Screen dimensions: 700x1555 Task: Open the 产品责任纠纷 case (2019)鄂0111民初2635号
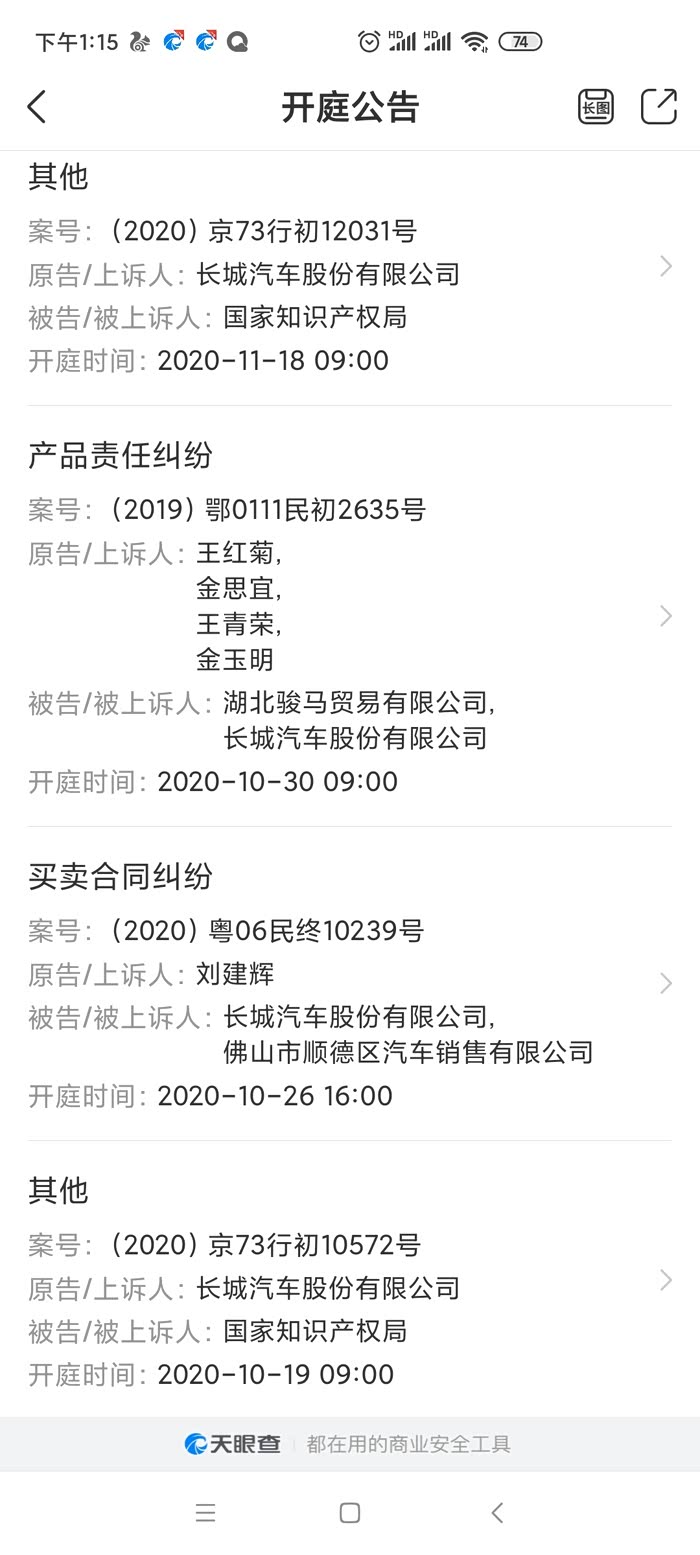click(350, 615)
